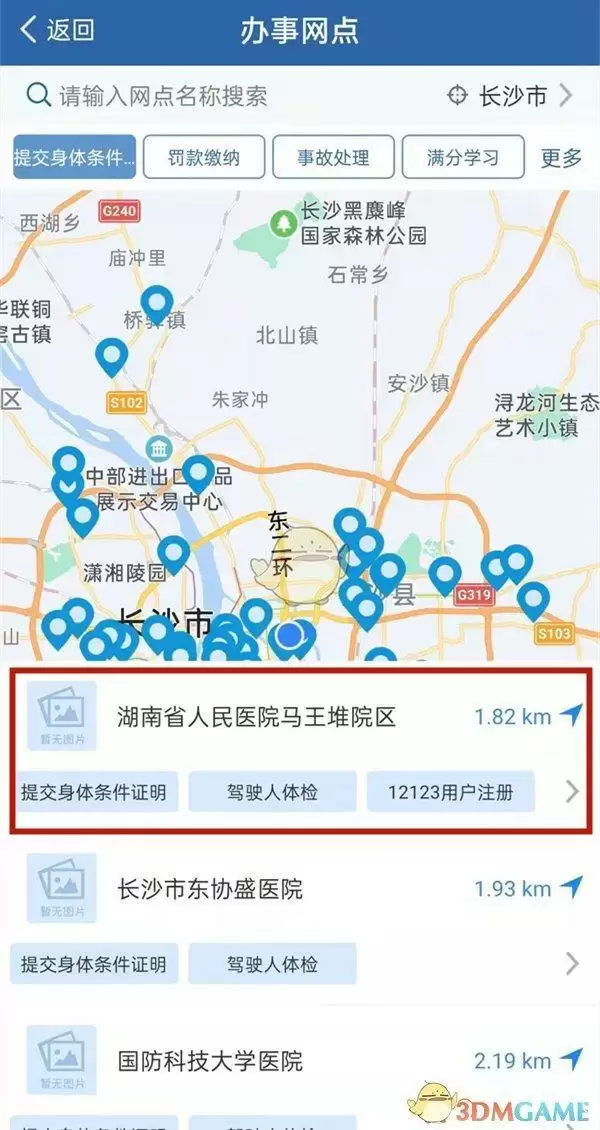Tap the map pin near 桥驿镇

point(156,303)
